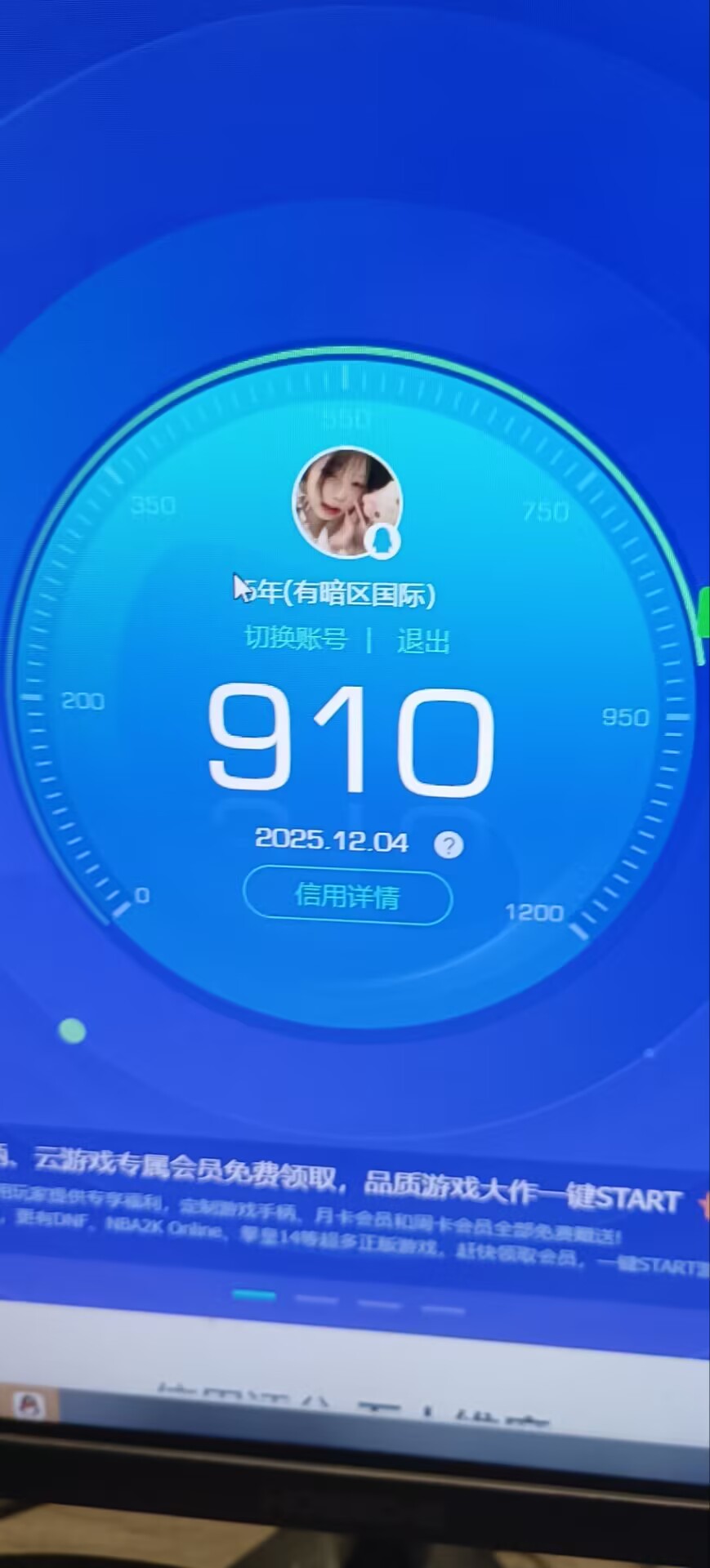This screenshot has height=1568, width=710.
Task: Open the question mark help icon
Action: [x=448, y=844]
